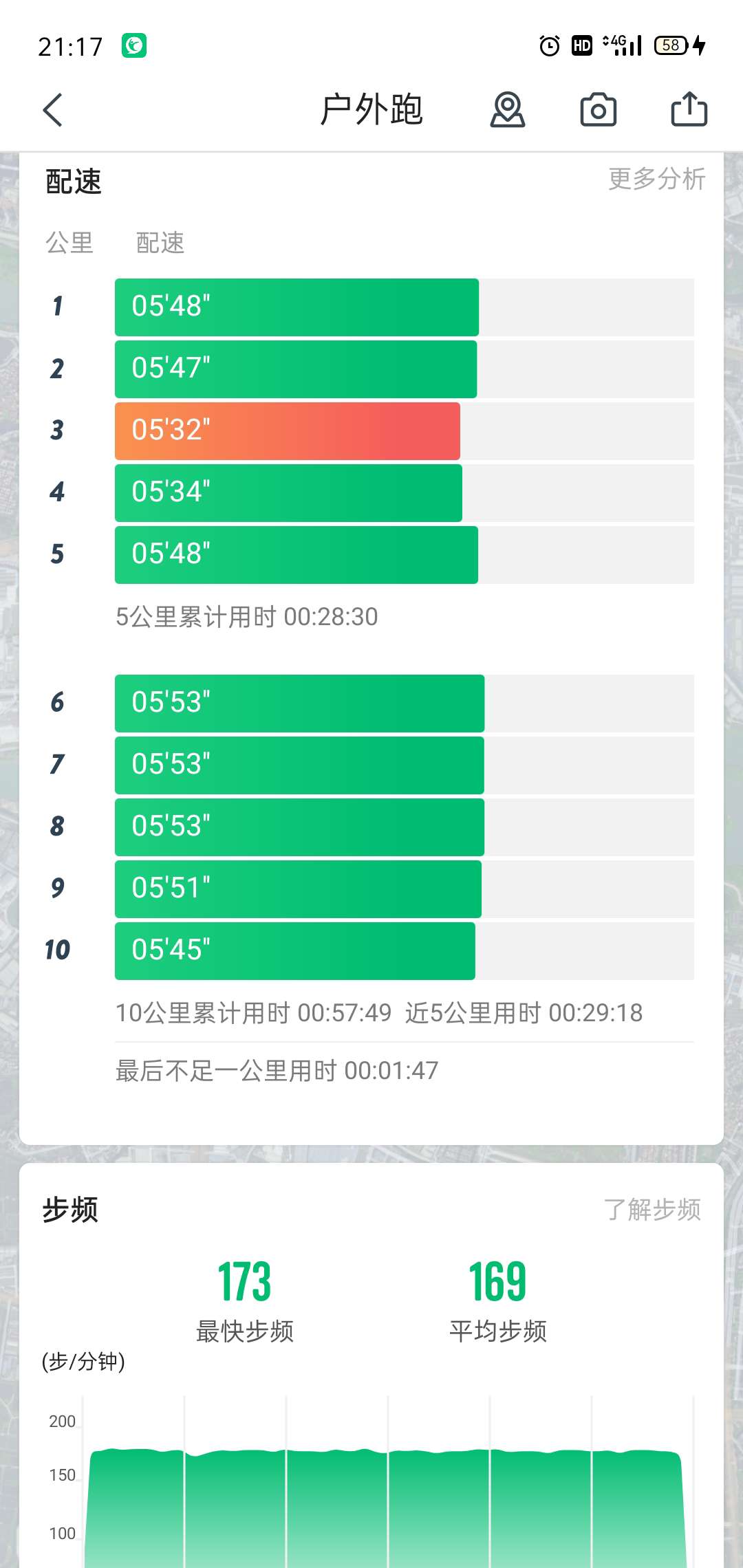743x1568 pixels.
Task: Go back using the top-left arrow
Action: [x=53, y=110]
